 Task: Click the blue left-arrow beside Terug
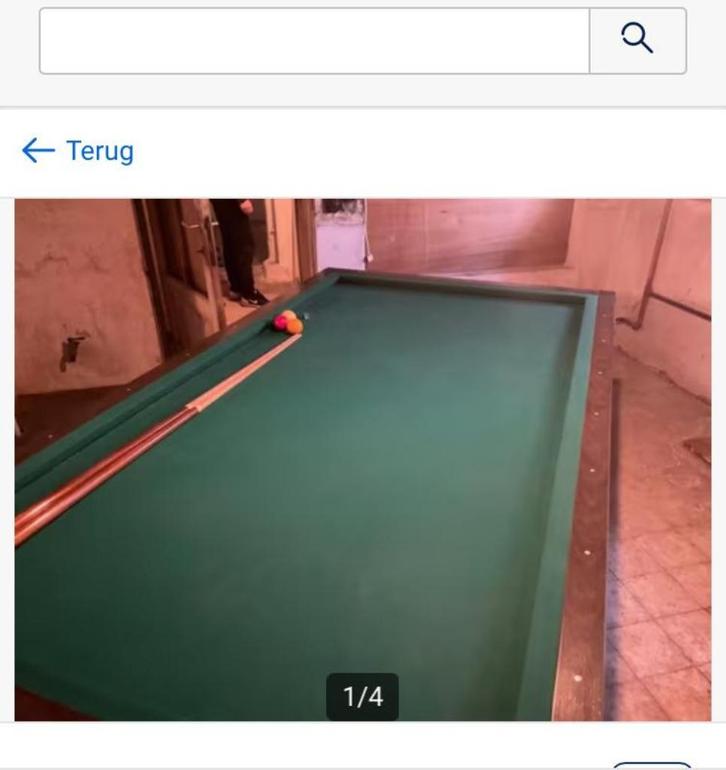(35, 152)
